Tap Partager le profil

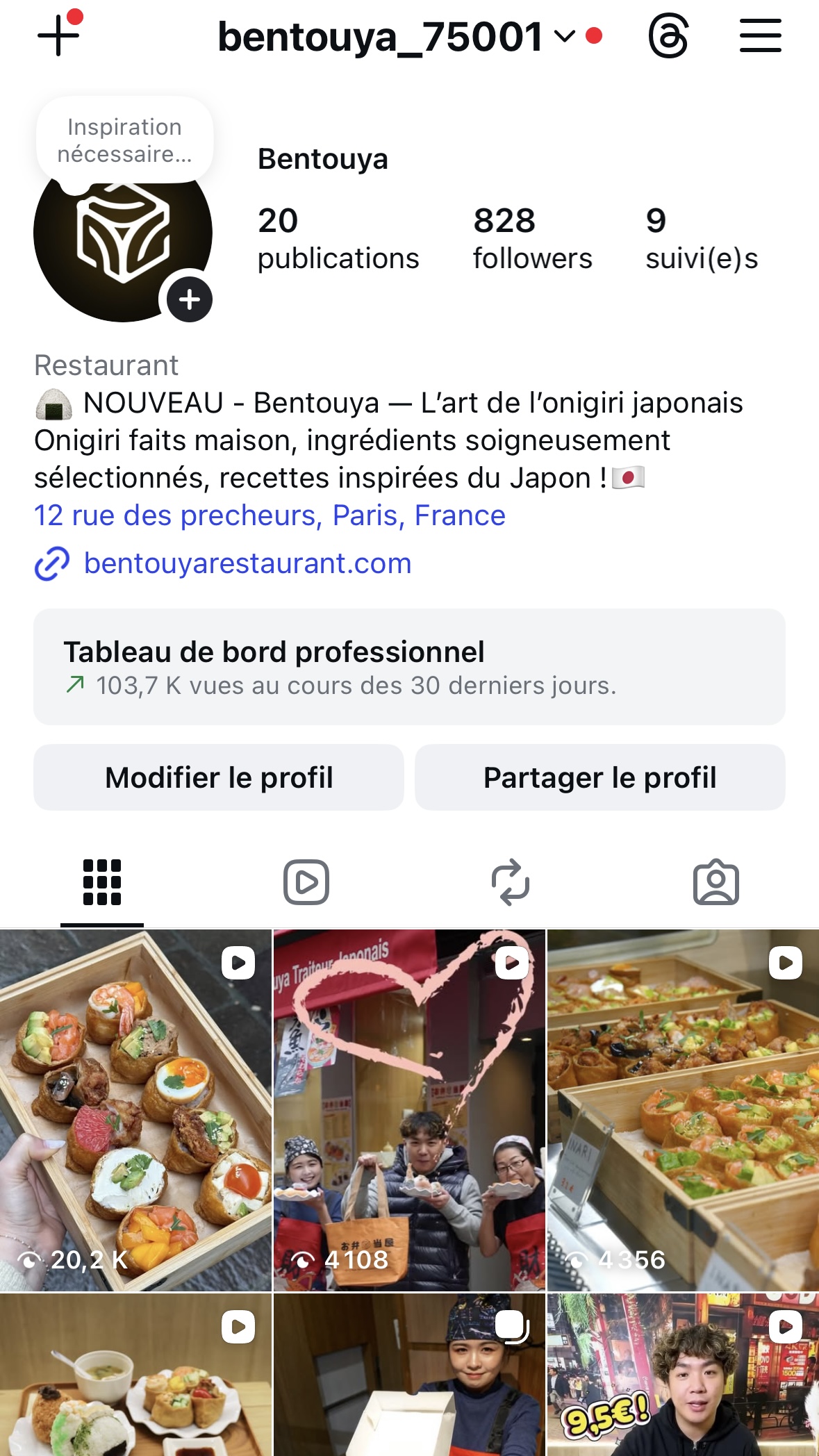tap(599, 777)
